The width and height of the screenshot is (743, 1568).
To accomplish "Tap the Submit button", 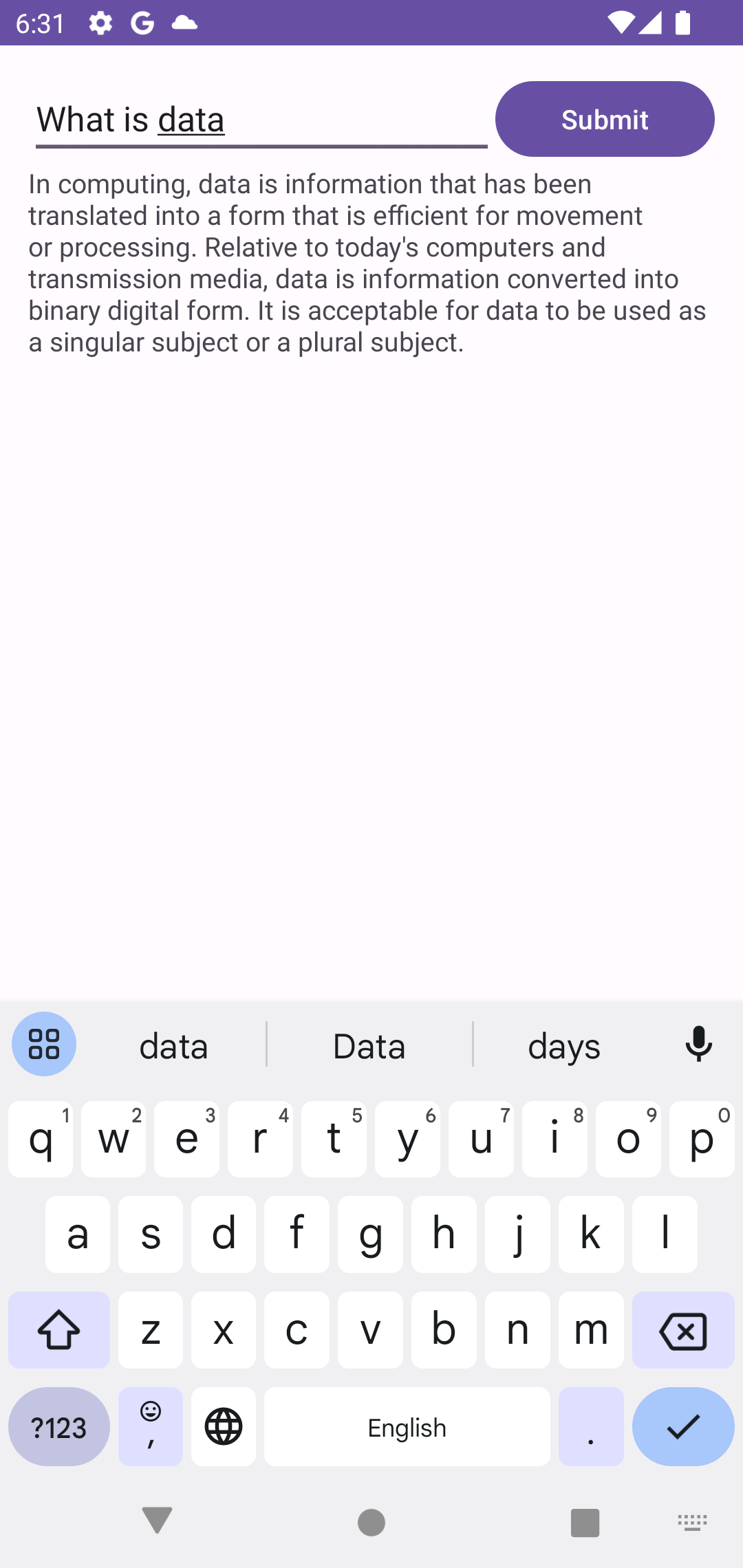I will click(x=605, y=119).
